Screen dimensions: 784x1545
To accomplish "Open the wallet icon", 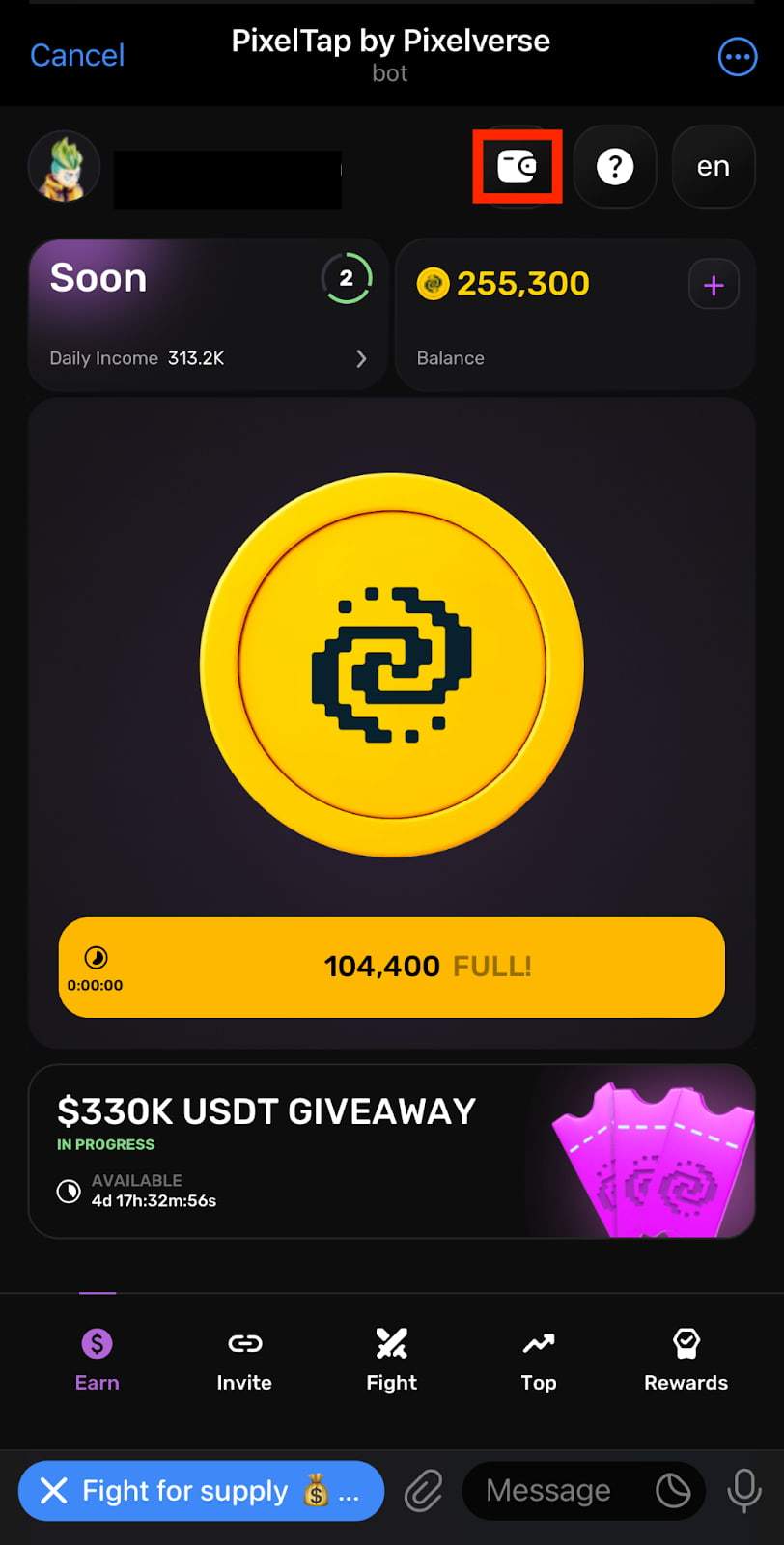I will coord(518,166).
